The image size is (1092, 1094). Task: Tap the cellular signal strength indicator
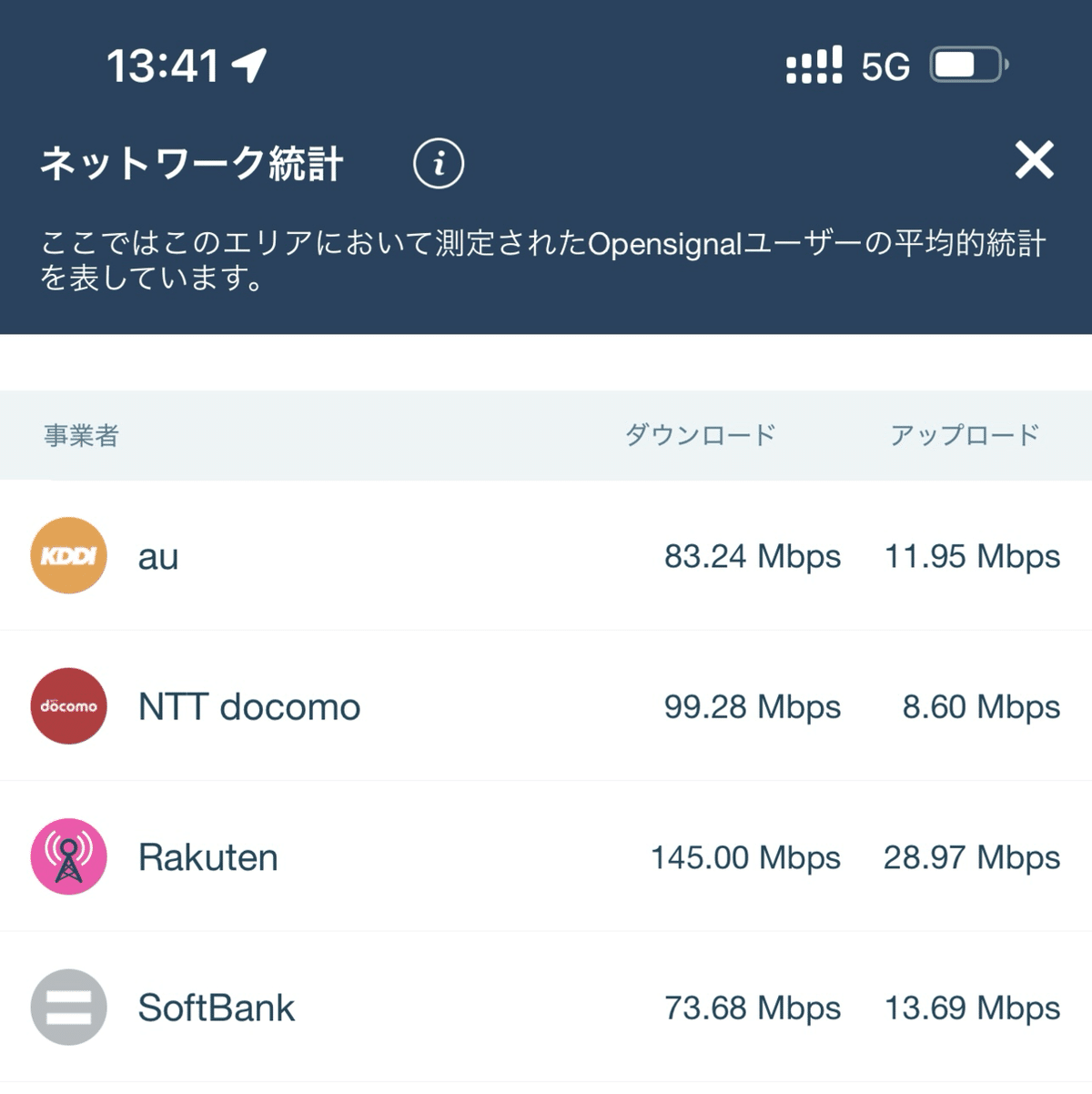tap(813, 66)
